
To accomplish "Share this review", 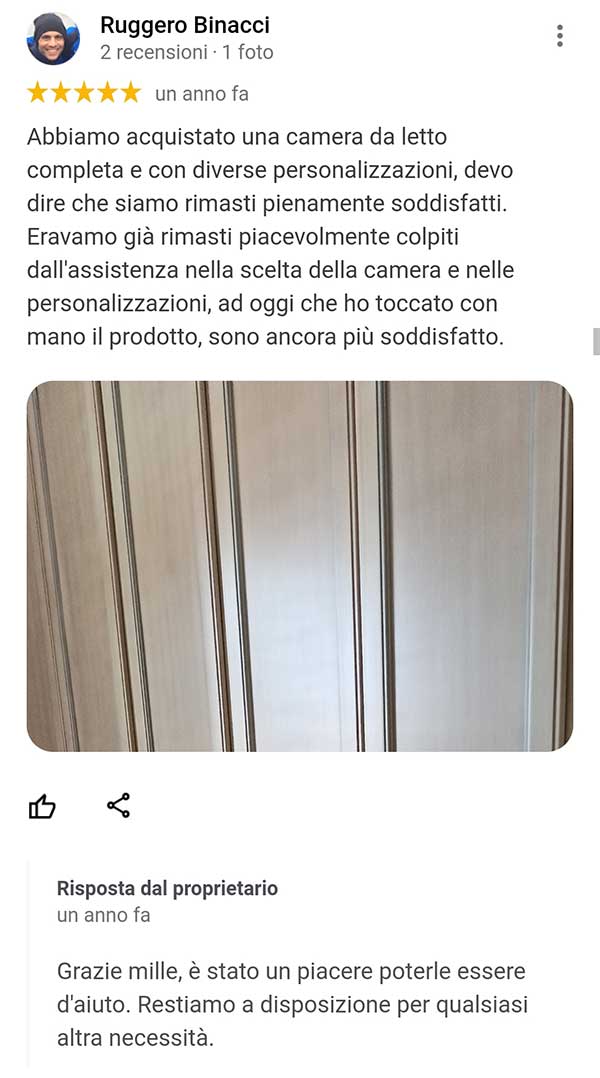I will [118, 805].
